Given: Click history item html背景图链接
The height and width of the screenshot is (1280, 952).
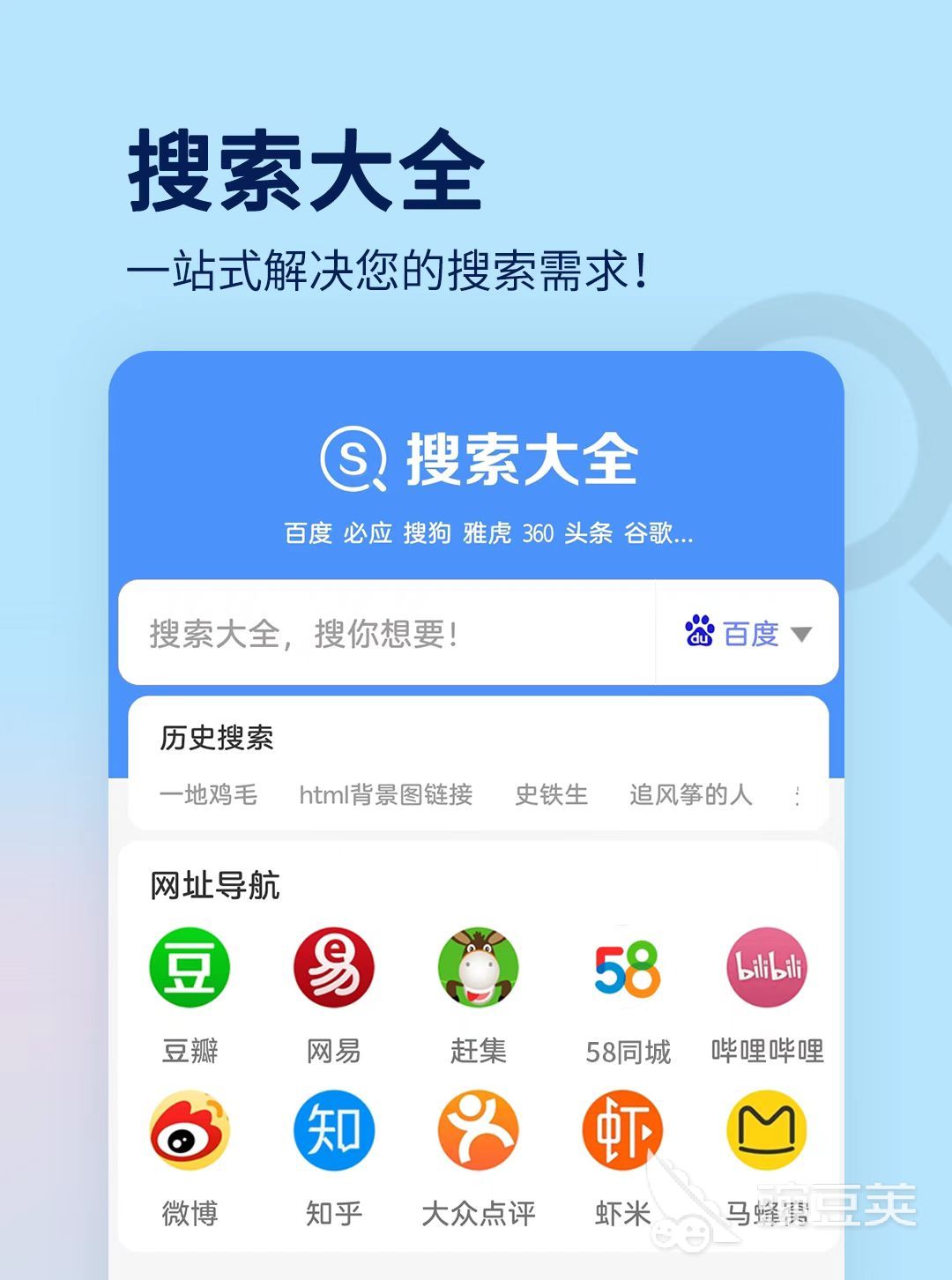Looking at the screenshot, I should click(386, 793).
